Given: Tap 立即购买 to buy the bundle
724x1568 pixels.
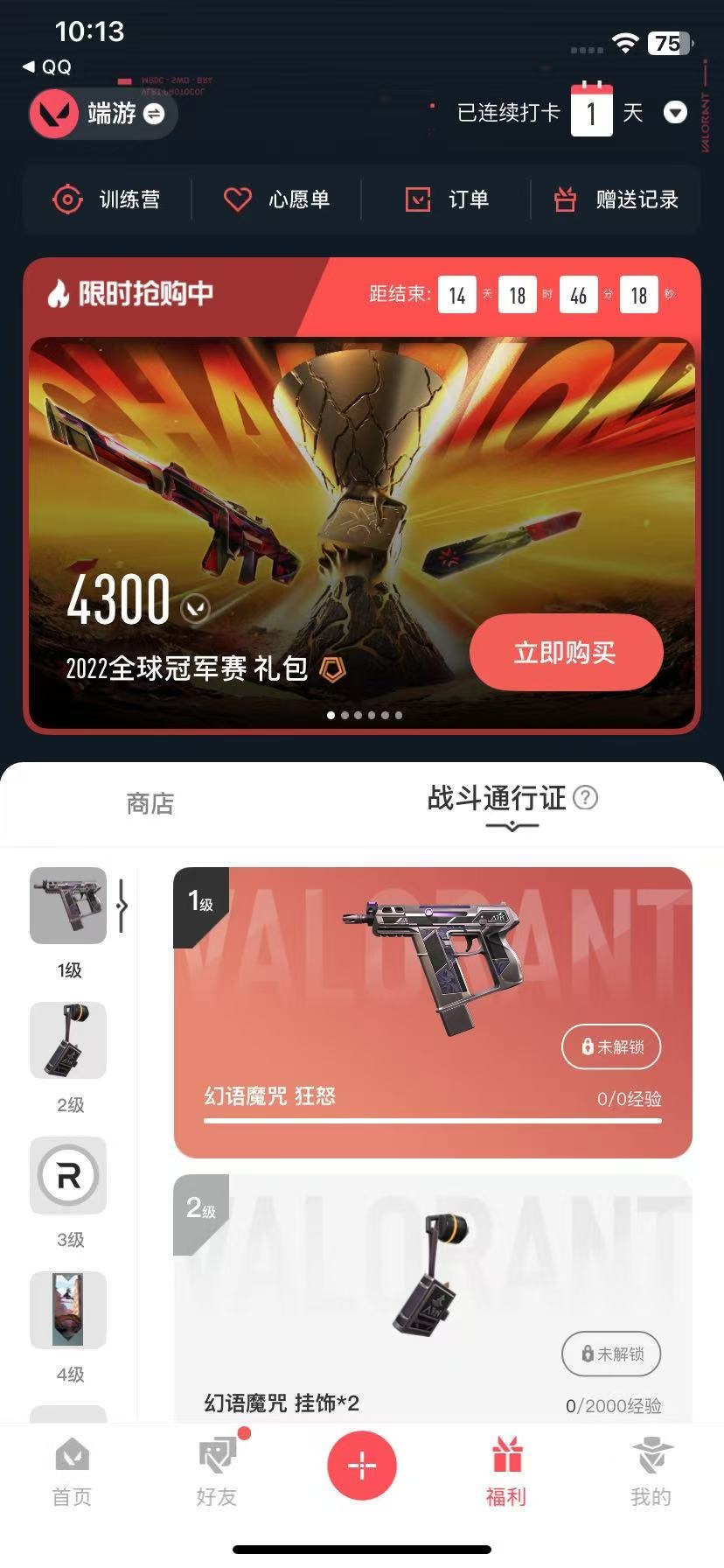Looking at the screenshot, I should (x=566, y=652).
